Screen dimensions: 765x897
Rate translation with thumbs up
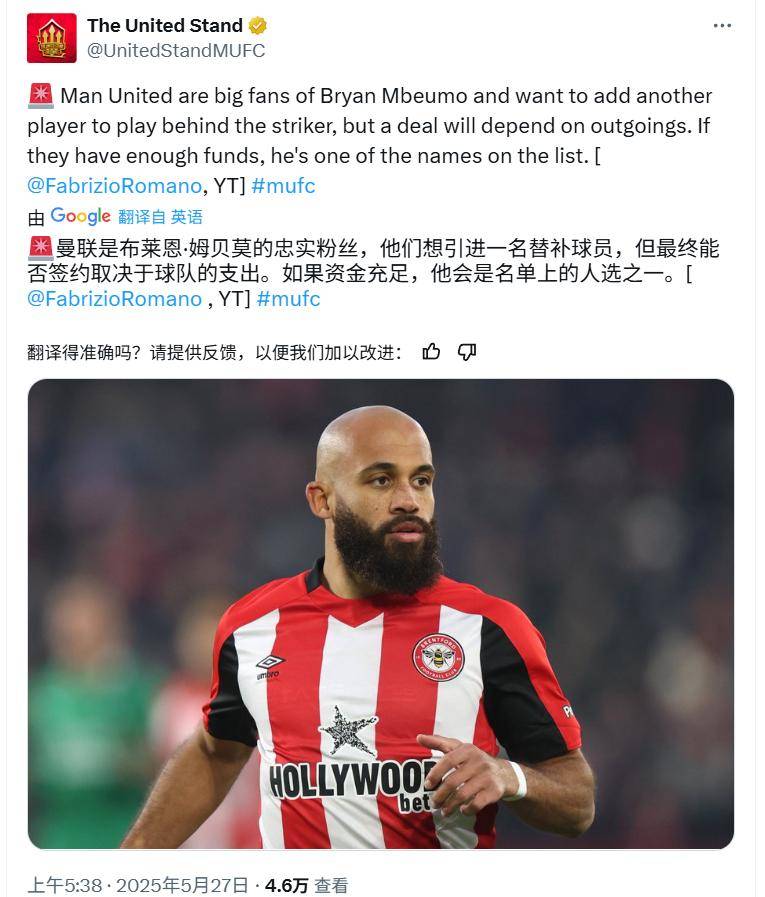click(431, 351)
